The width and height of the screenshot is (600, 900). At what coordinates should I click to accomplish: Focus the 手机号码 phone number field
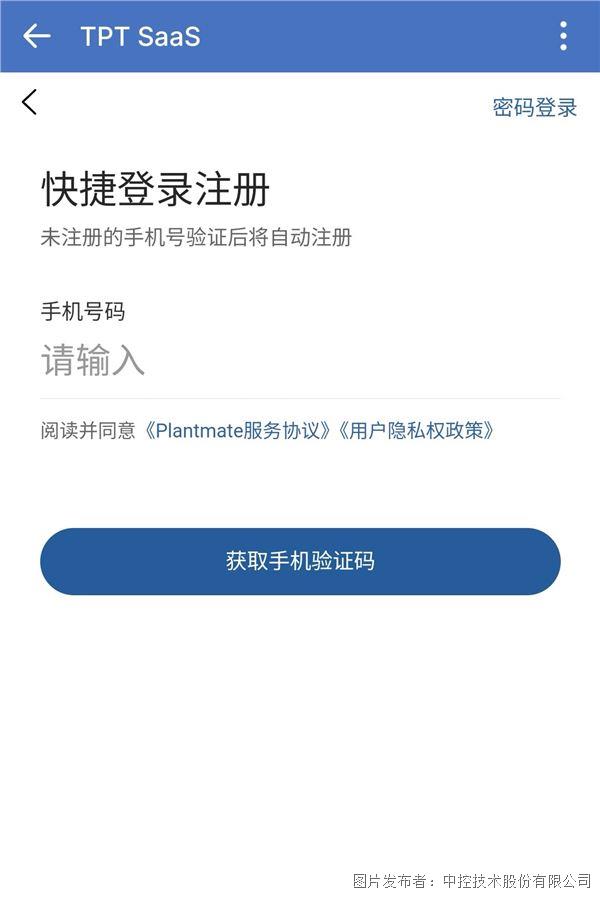[x=300, y=361]
